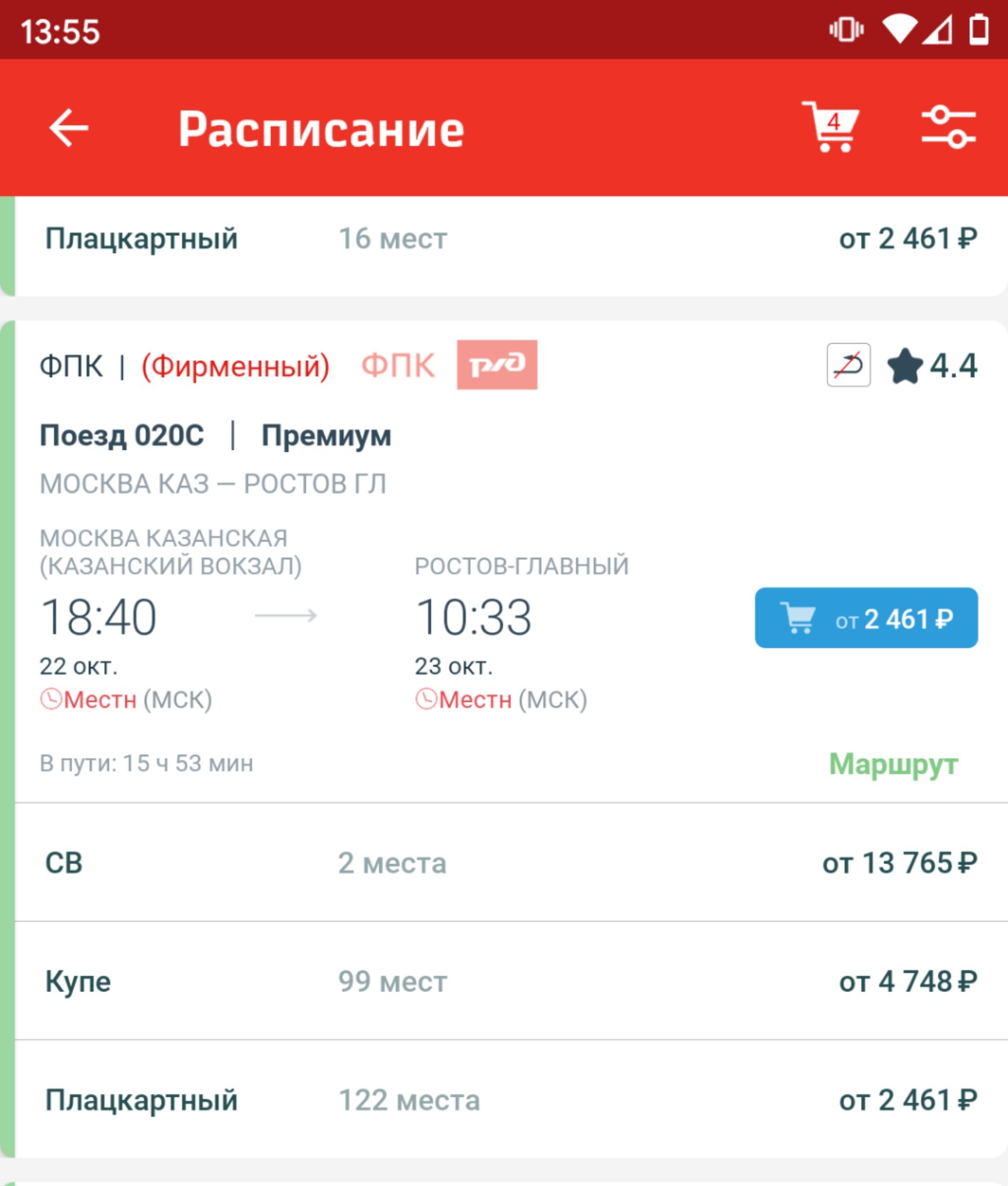
Task: View the Маршрут of train 020С
Action: (893, 764)
